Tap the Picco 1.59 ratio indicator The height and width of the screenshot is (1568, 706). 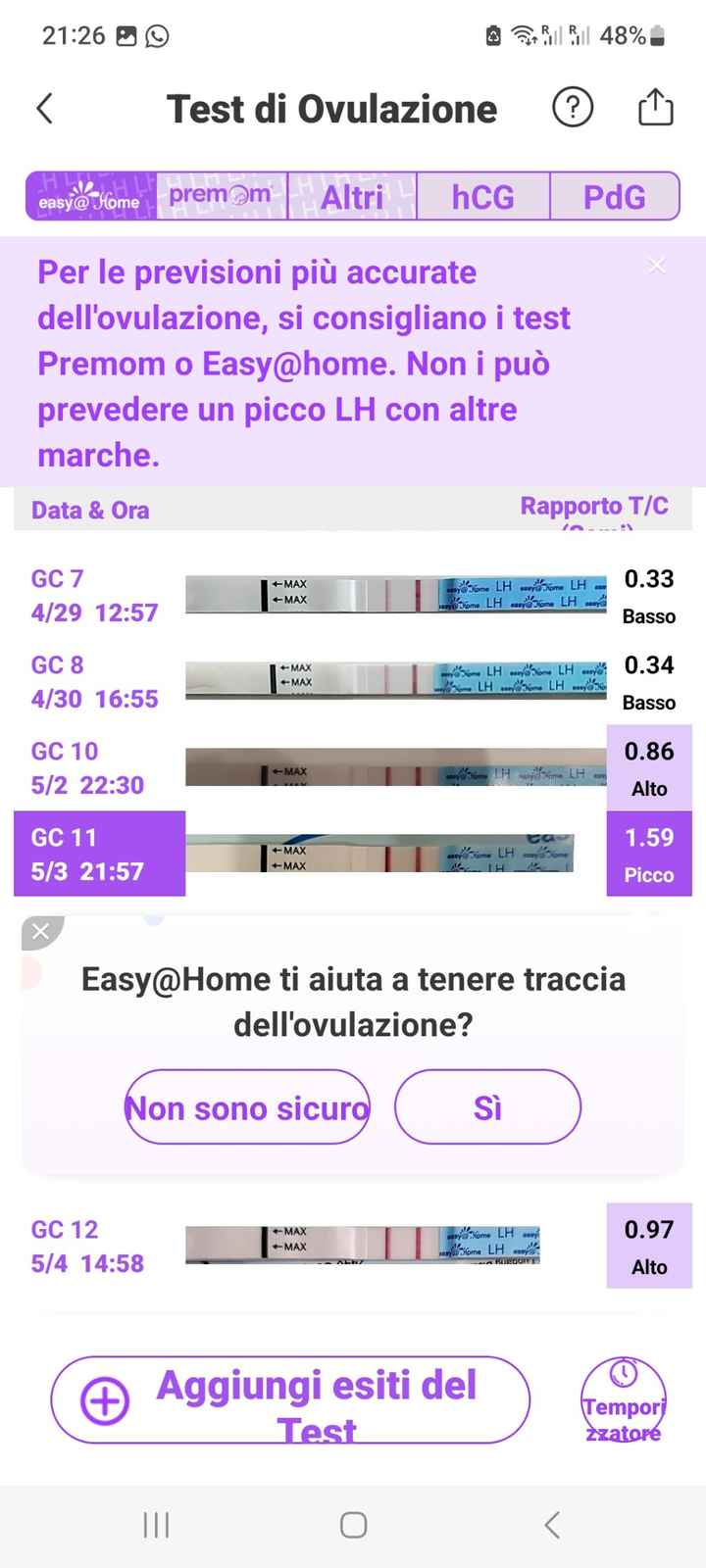649,854
